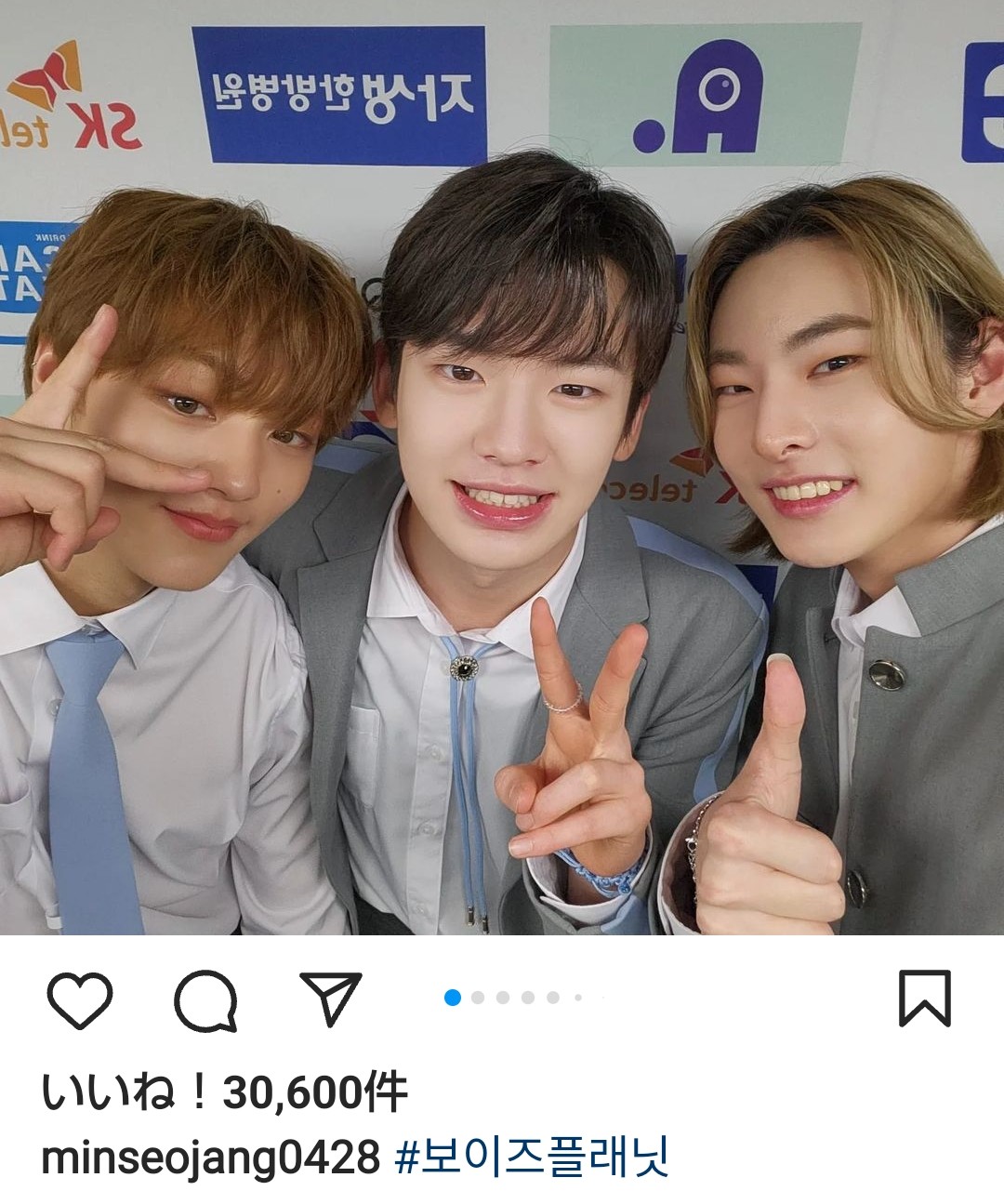This screenshot has height=1204, width=1004.
Task: Open the #보이즈플래닛 hashtag
Action: (532, 1158)
